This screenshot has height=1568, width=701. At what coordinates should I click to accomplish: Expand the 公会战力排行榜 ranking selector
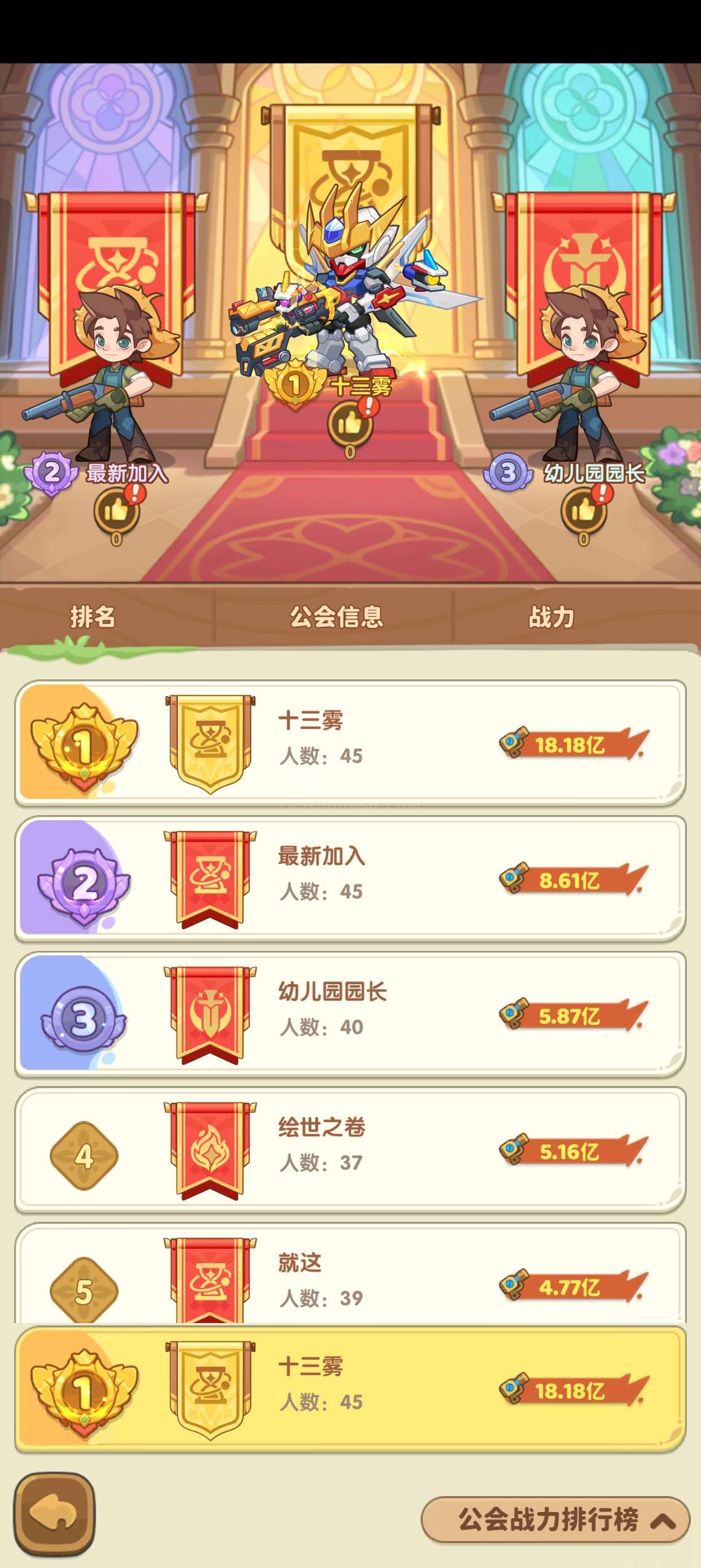pos(555,1519)
